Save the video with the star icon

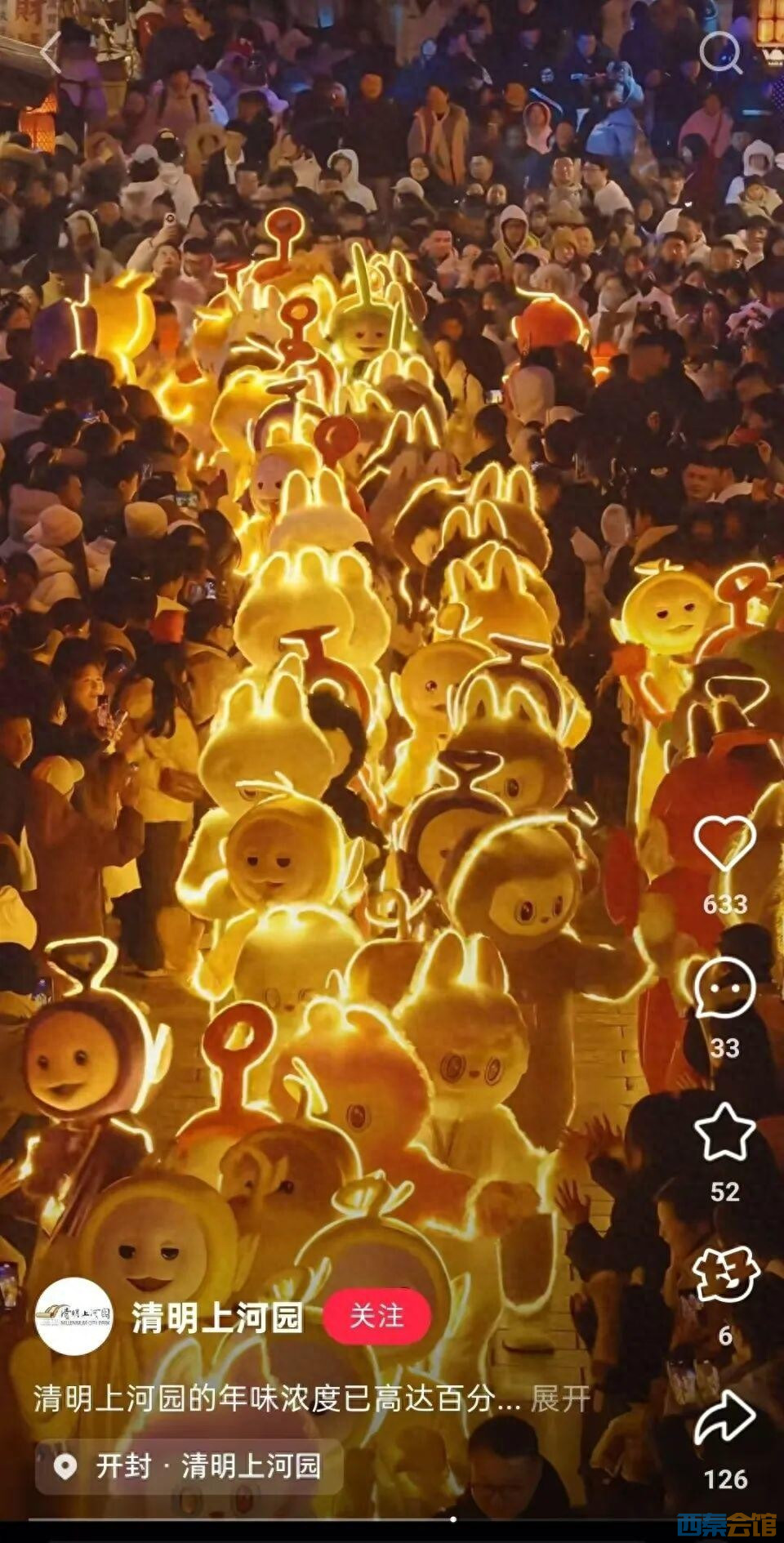[x=724, y=1132]
